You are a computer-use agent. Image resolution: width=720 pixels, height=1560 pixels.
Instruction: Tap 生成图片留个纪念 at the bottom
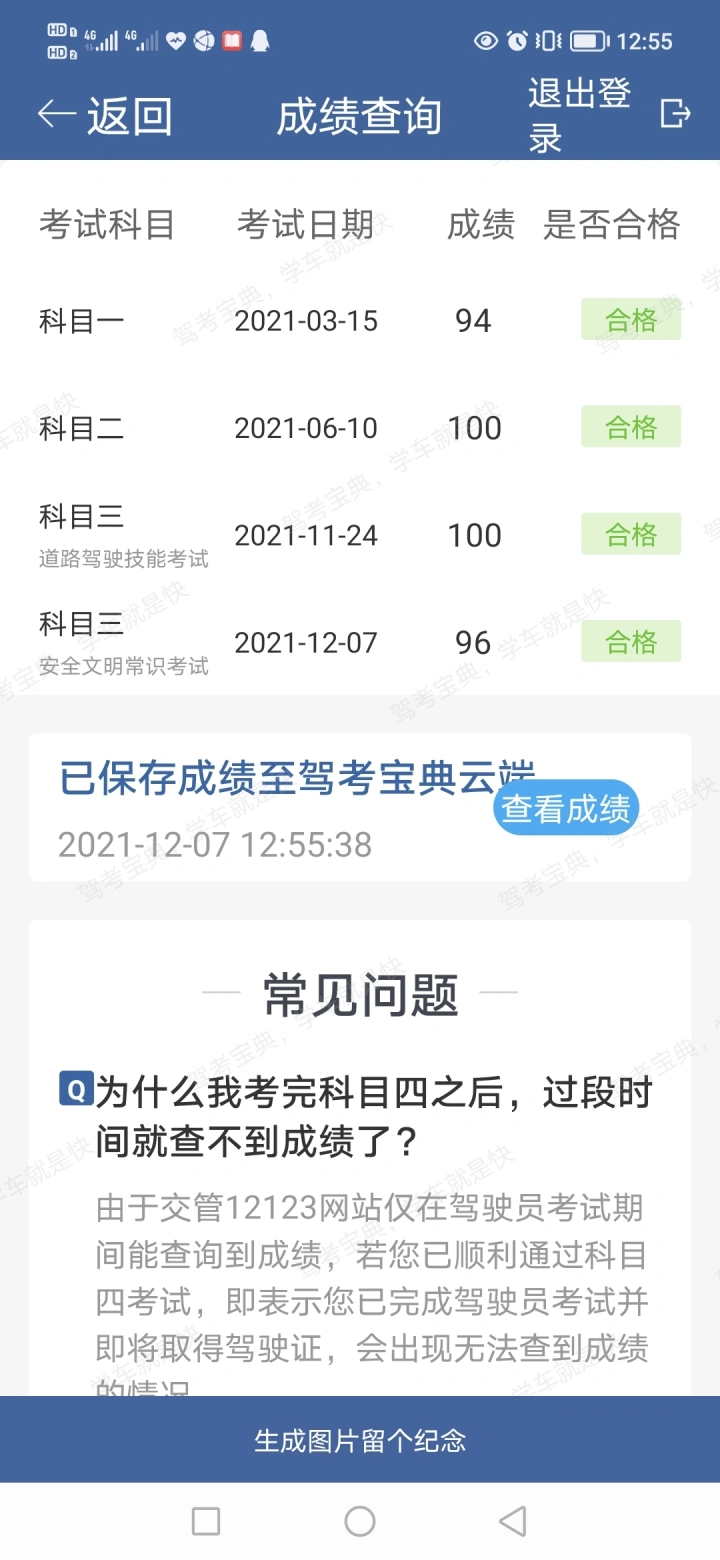pos(360,1440)
